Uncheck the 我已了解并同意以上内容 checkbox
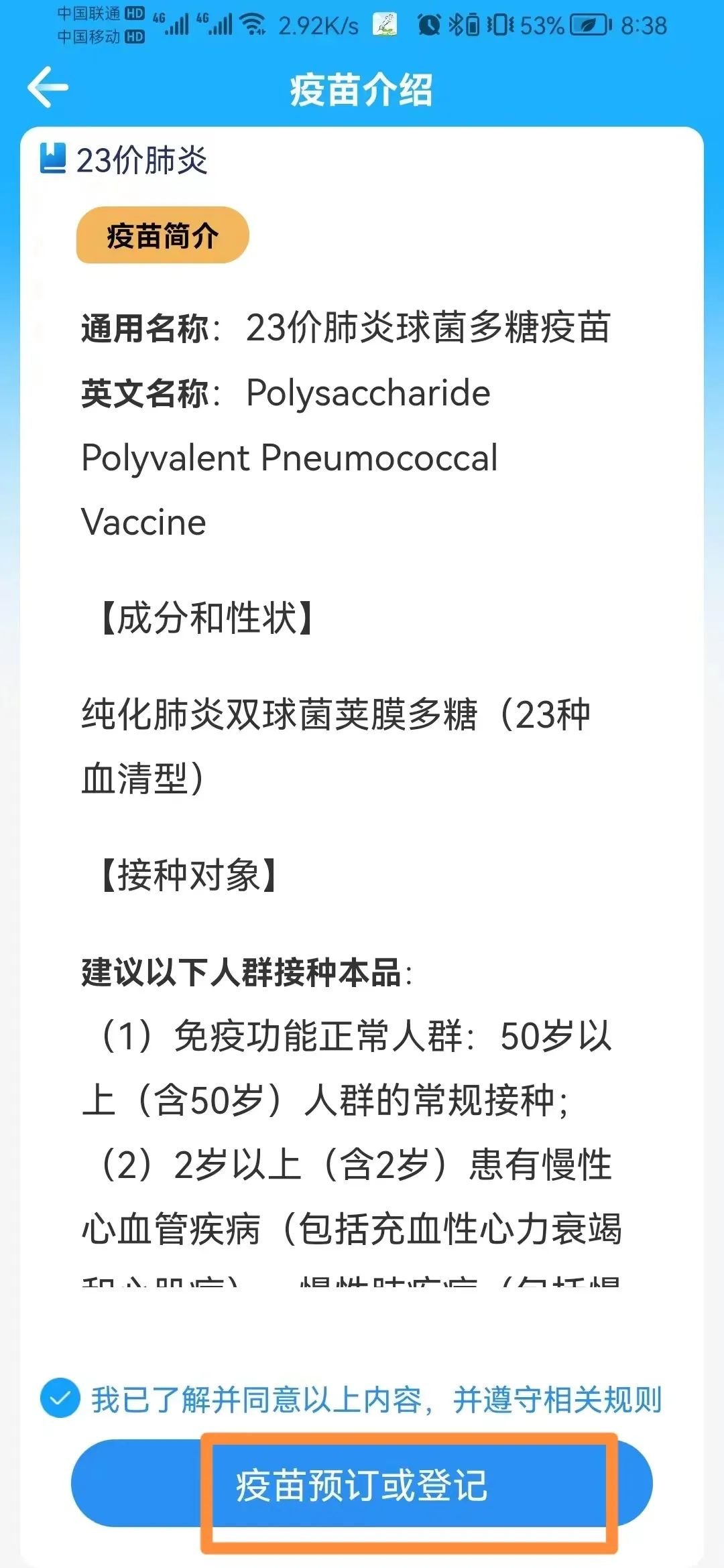 [x=60, y=1398]
